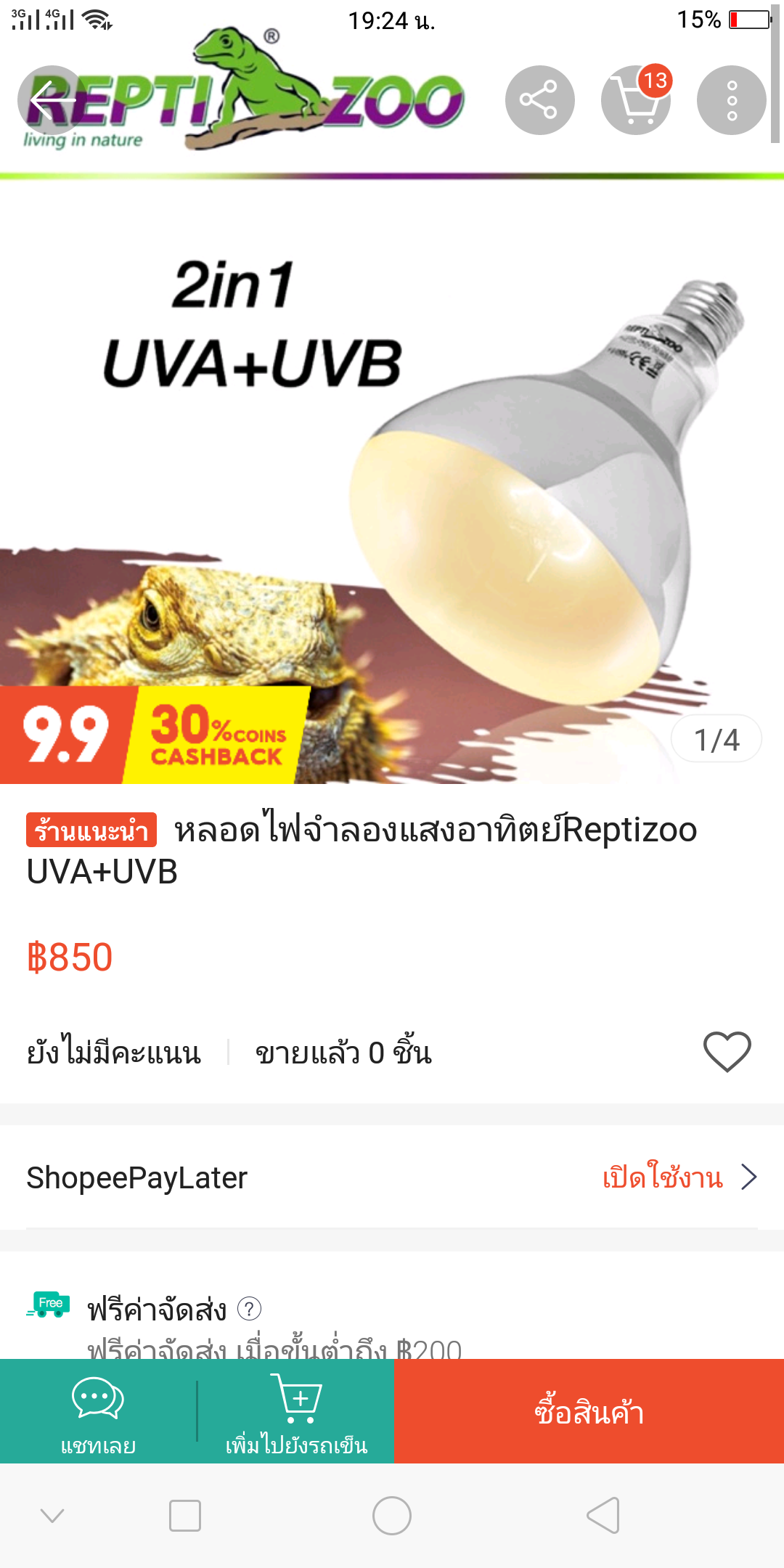This screenshot has width=784, height=1568.
Task: Chat with seller via แชทเลย
Action: (98, 1411)
